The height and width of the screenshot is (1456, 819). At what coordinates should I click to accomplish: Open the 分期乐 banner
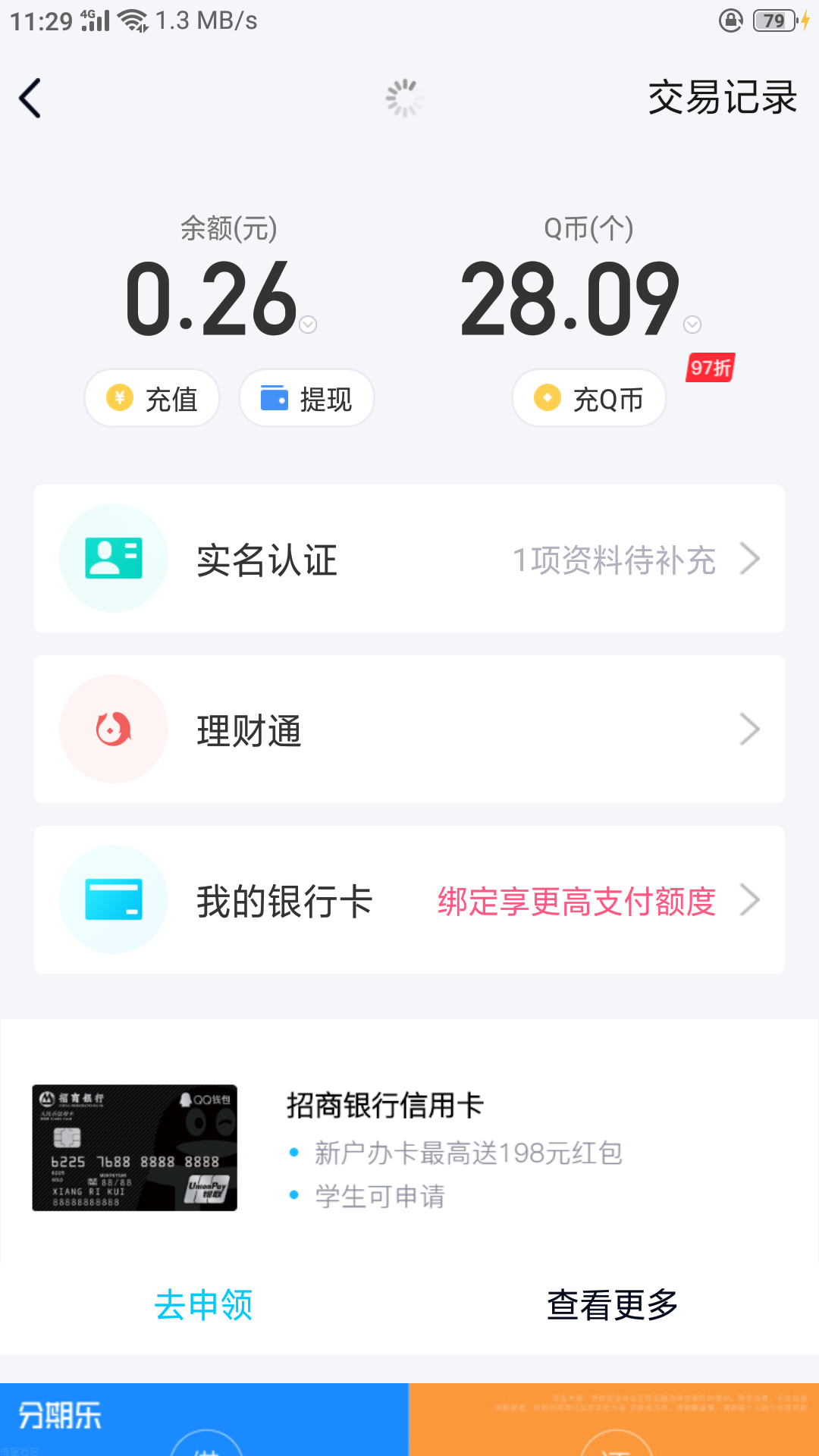pyautogui.click(x=203, y=1419)
